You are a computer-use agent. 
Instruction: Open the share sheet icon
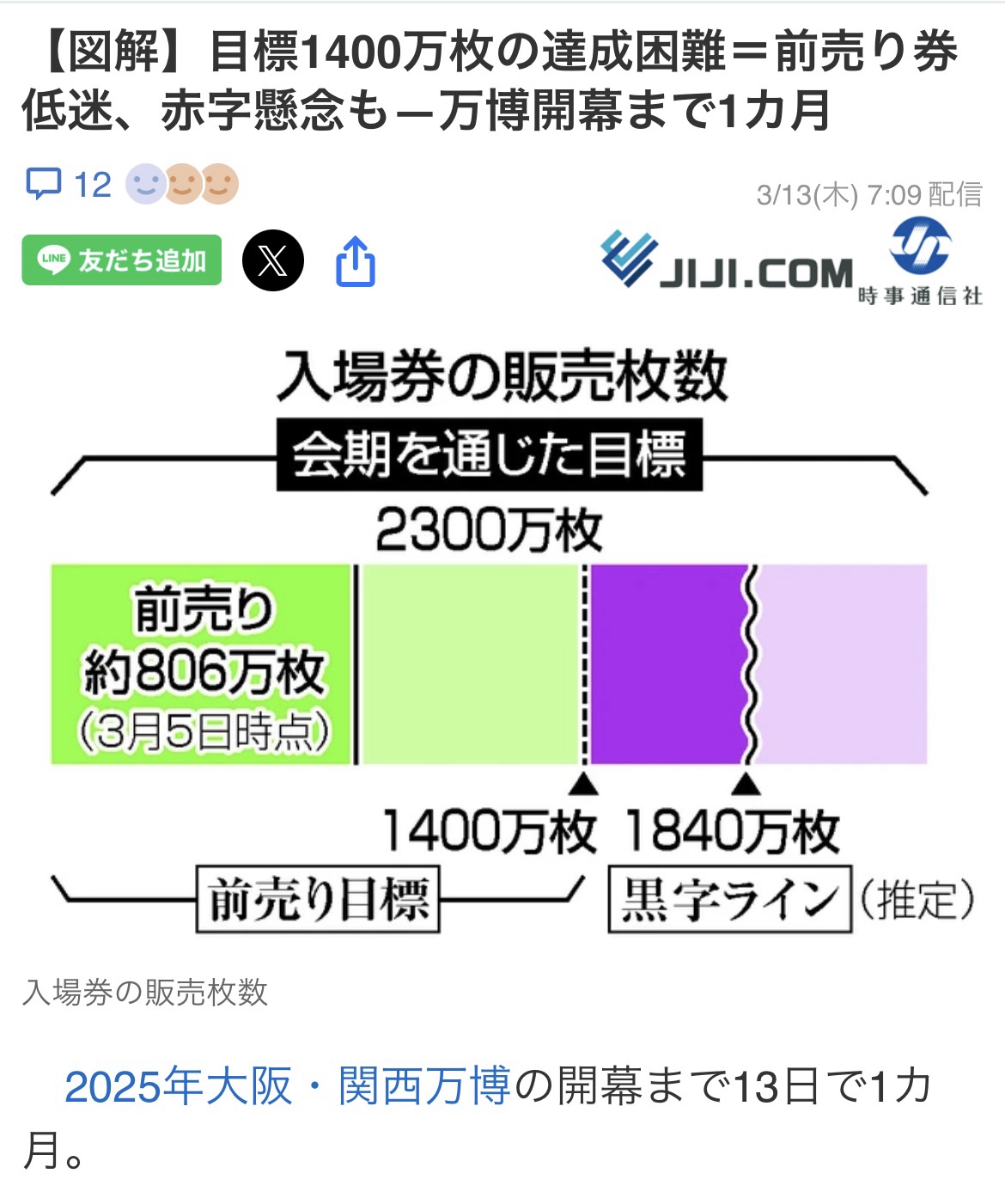pyautogui.click(x=355, y=261)
